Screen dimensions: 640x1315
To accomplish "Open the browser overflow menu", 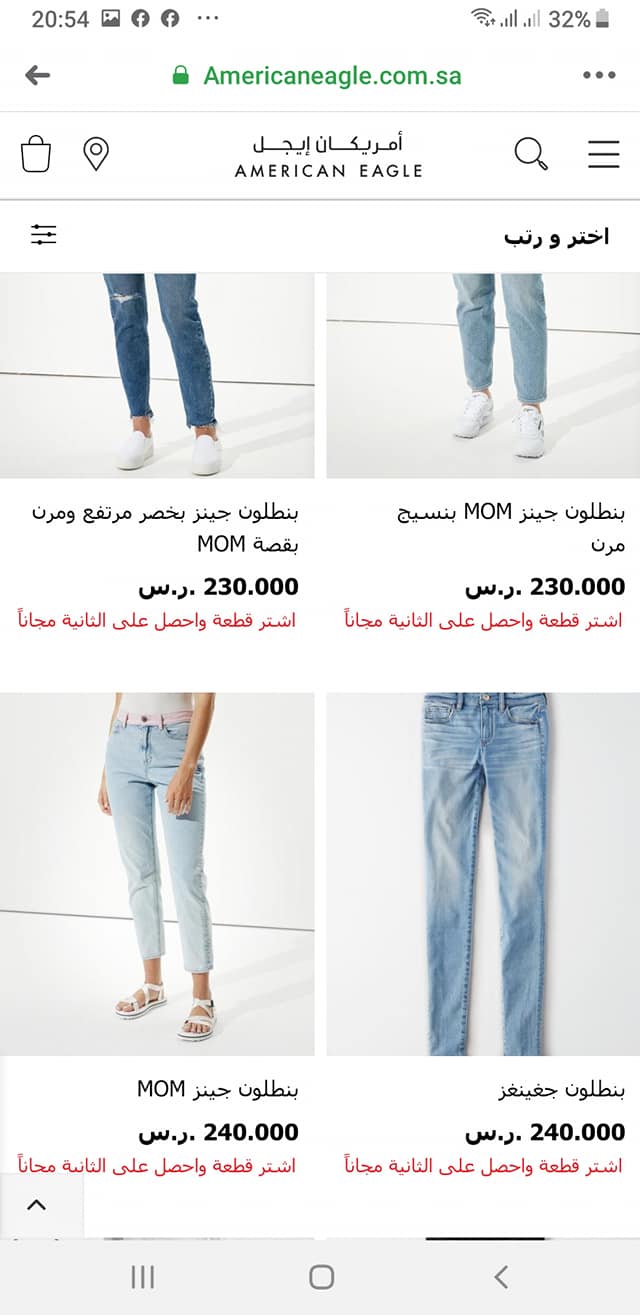I will (x=599, y=76).
